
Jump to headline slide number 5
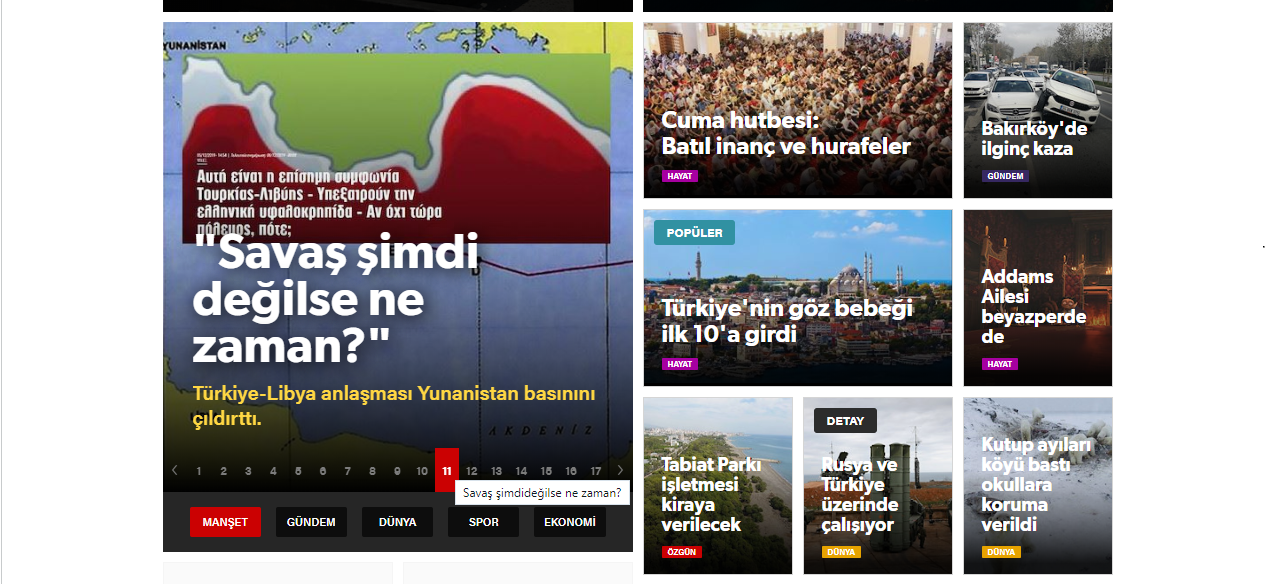point(298,471)
